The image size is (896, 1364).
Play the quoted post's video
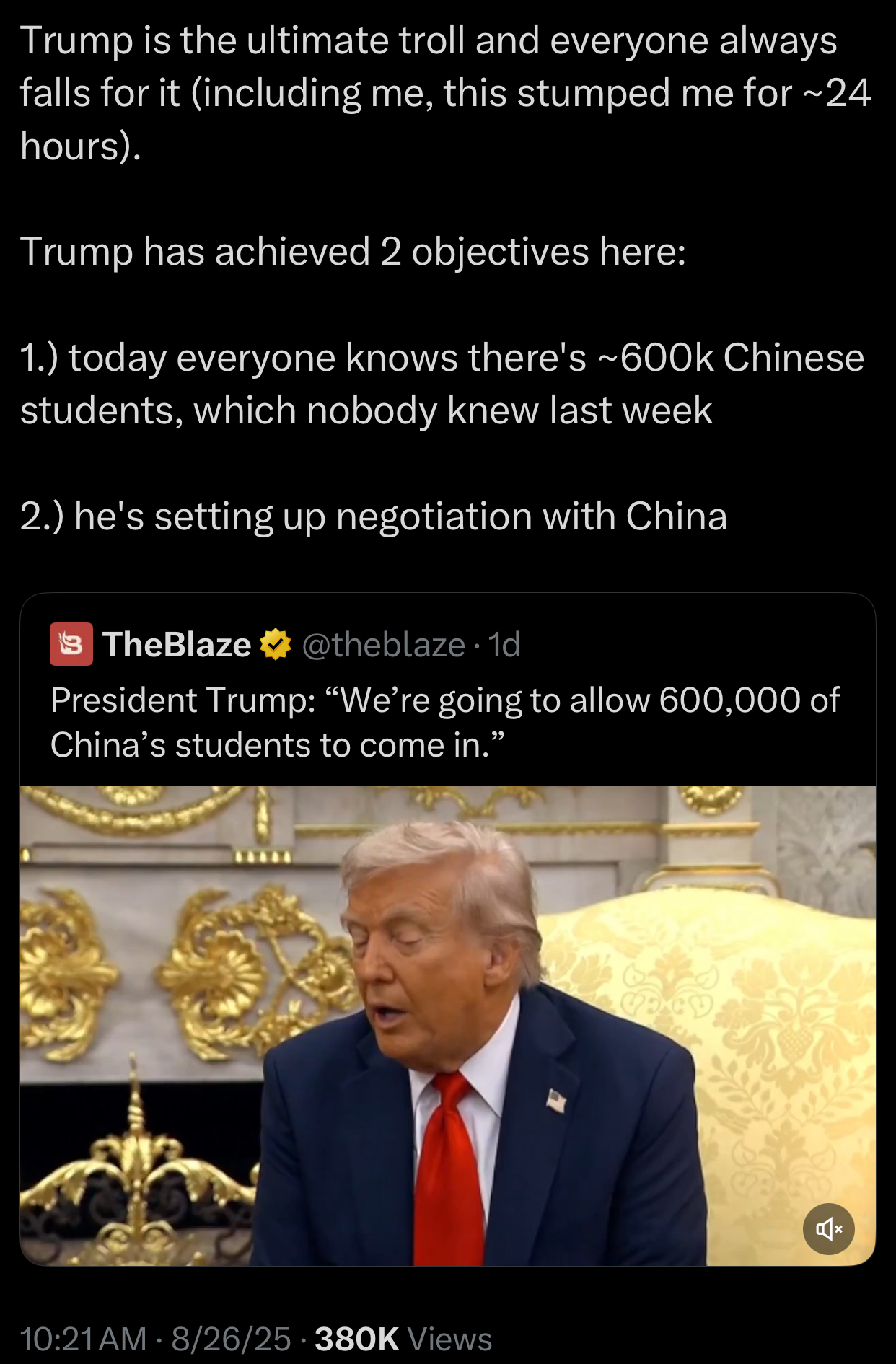[447, 1024]
